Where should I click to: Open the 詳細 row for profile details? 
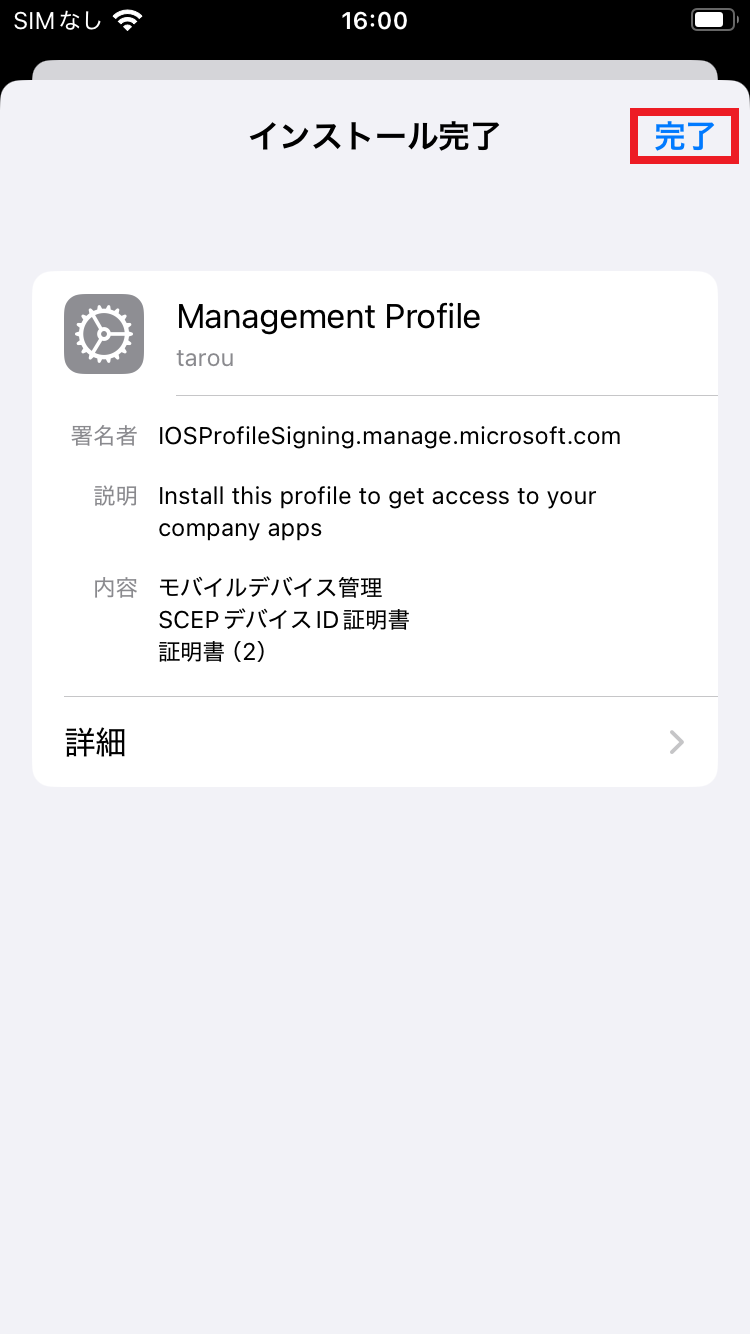(375, 742)
